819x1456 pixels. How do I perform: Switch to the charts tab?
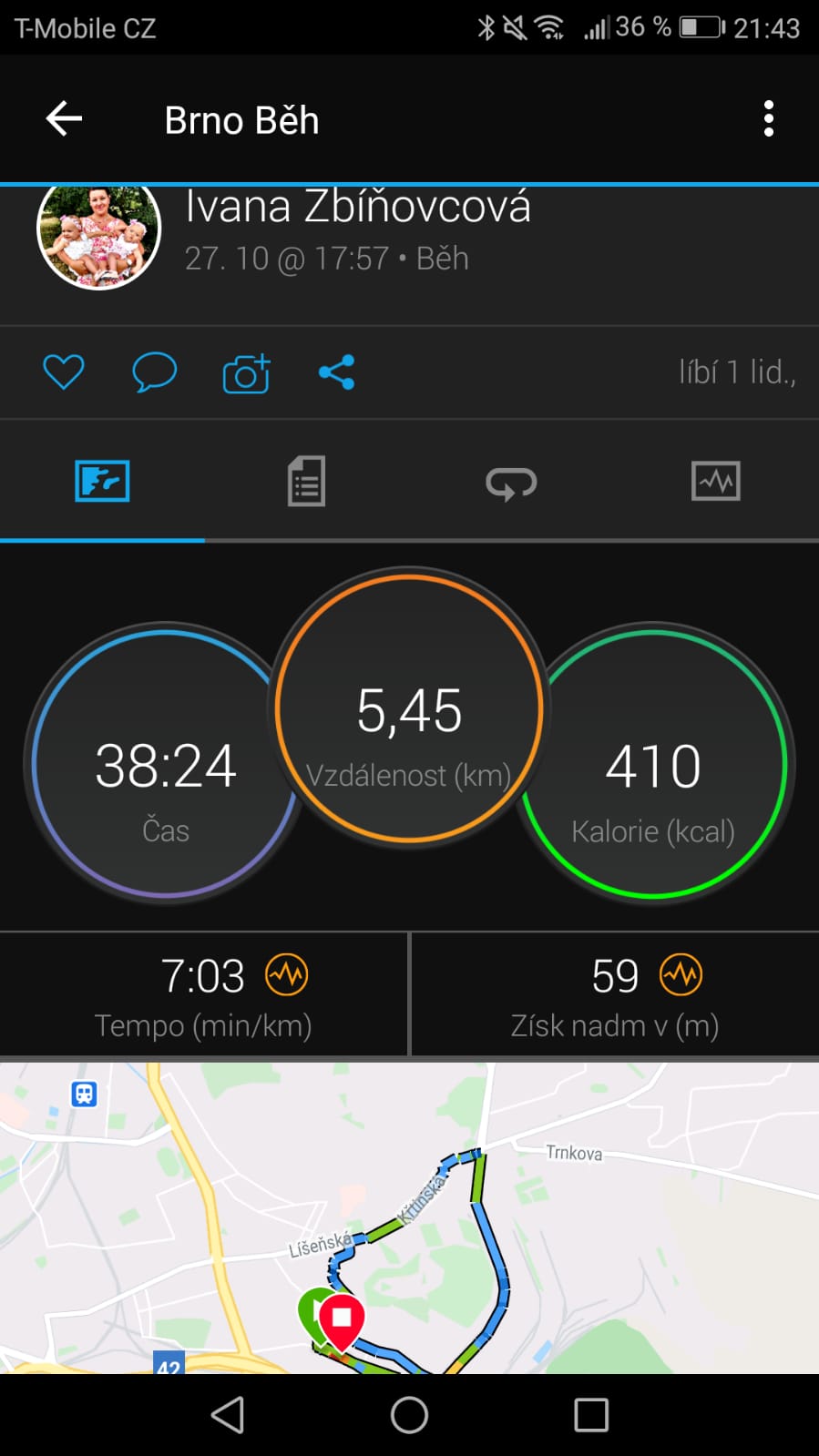[716, 481]
